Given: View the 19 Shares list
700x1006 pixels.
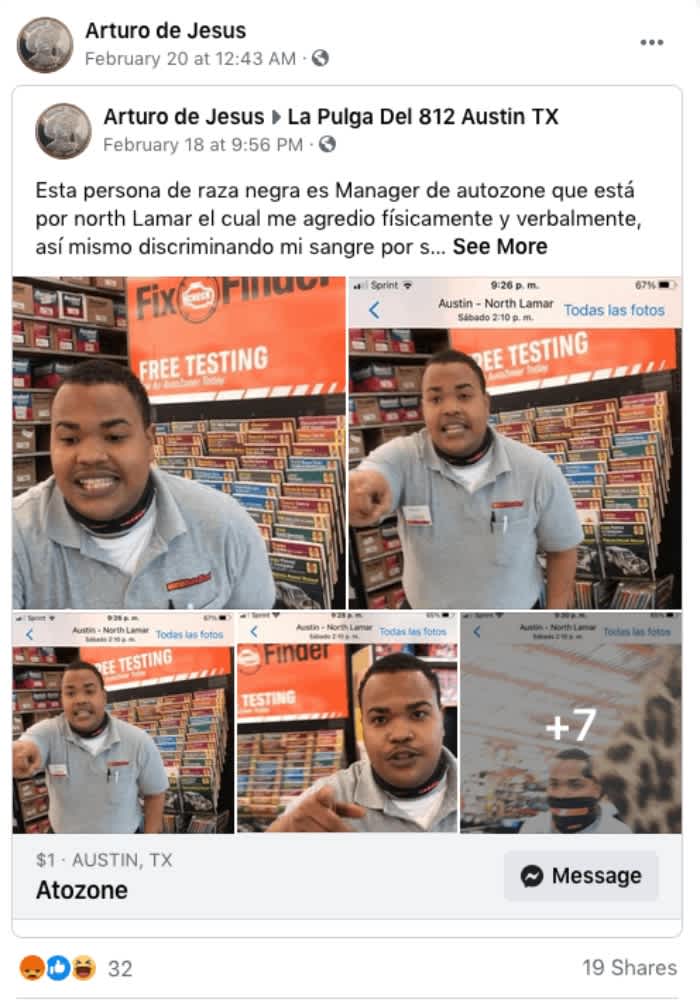Looking at the screenshot, I should pos(629,967).
